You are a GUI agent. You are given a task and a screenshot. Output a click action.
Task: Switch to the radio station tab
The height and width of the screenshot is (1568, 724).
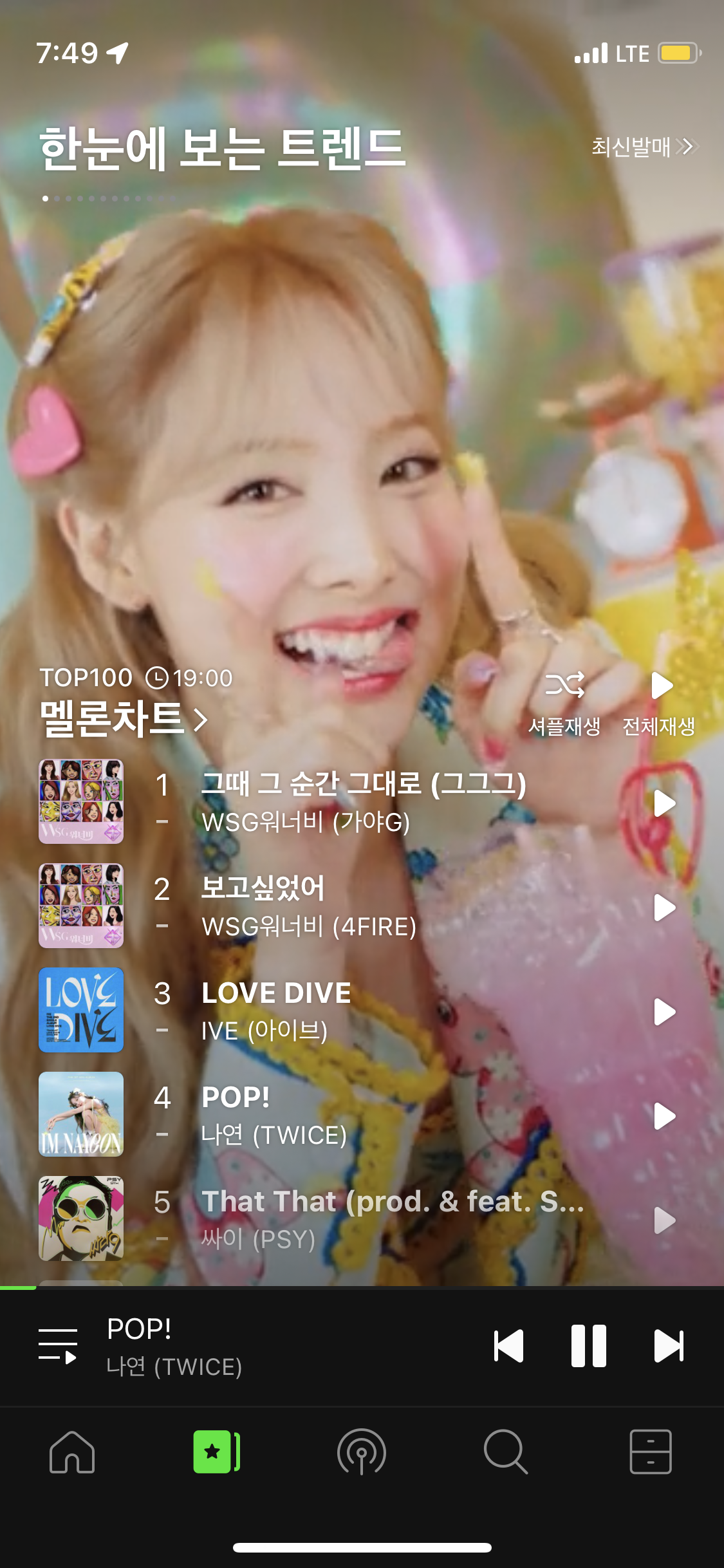(362, 1453)
